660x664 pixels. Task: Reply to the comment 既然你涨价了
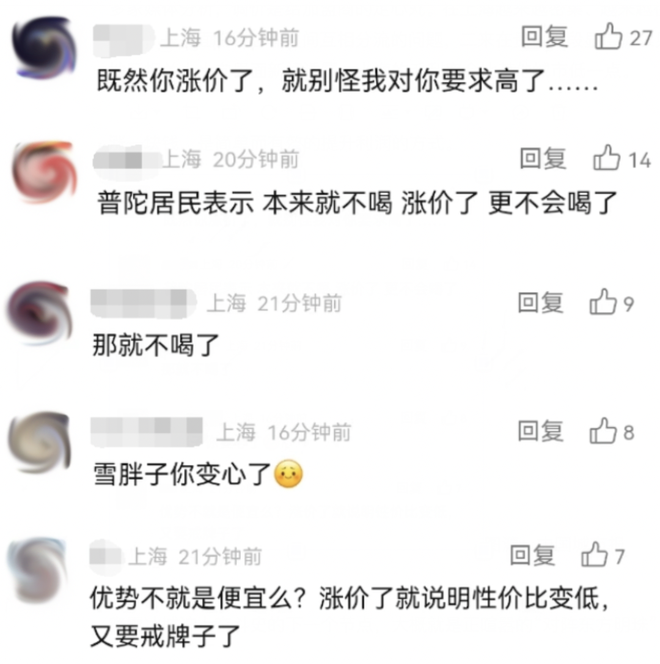(x=544, y=38)
